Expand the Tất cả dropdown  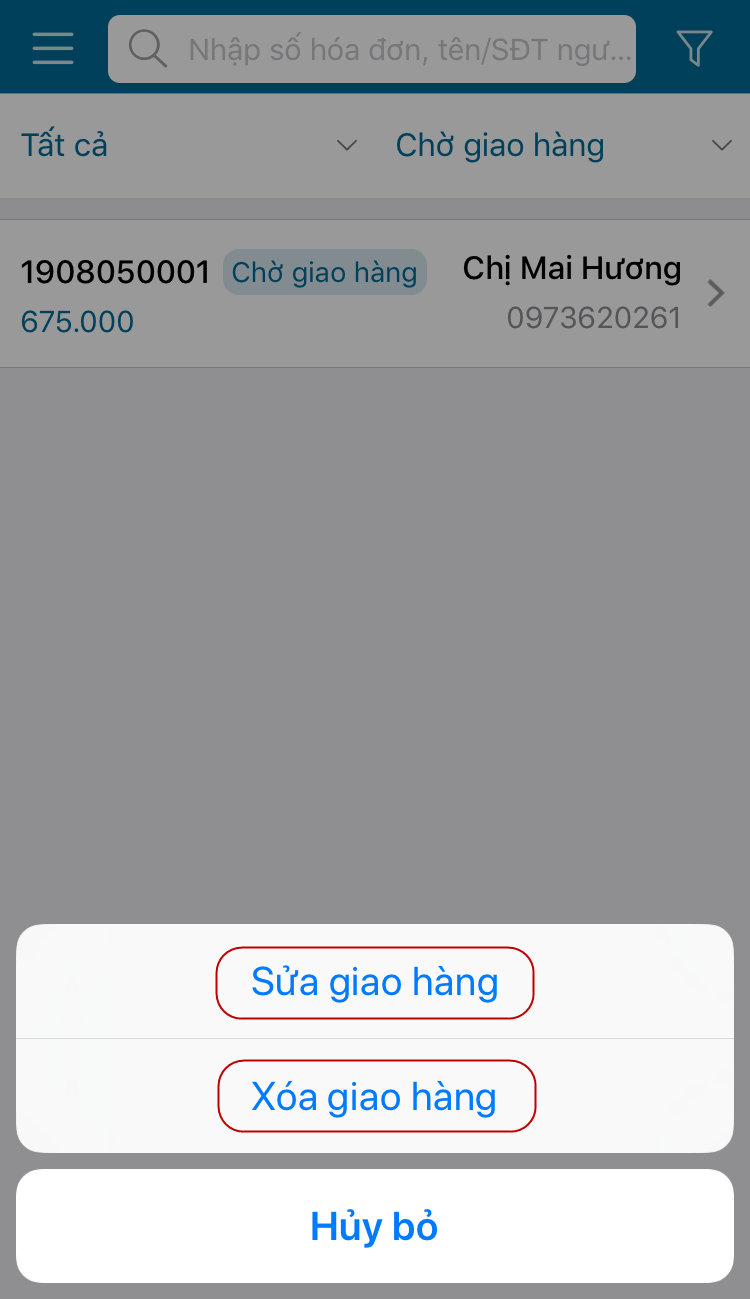click(x=188, y=146)
